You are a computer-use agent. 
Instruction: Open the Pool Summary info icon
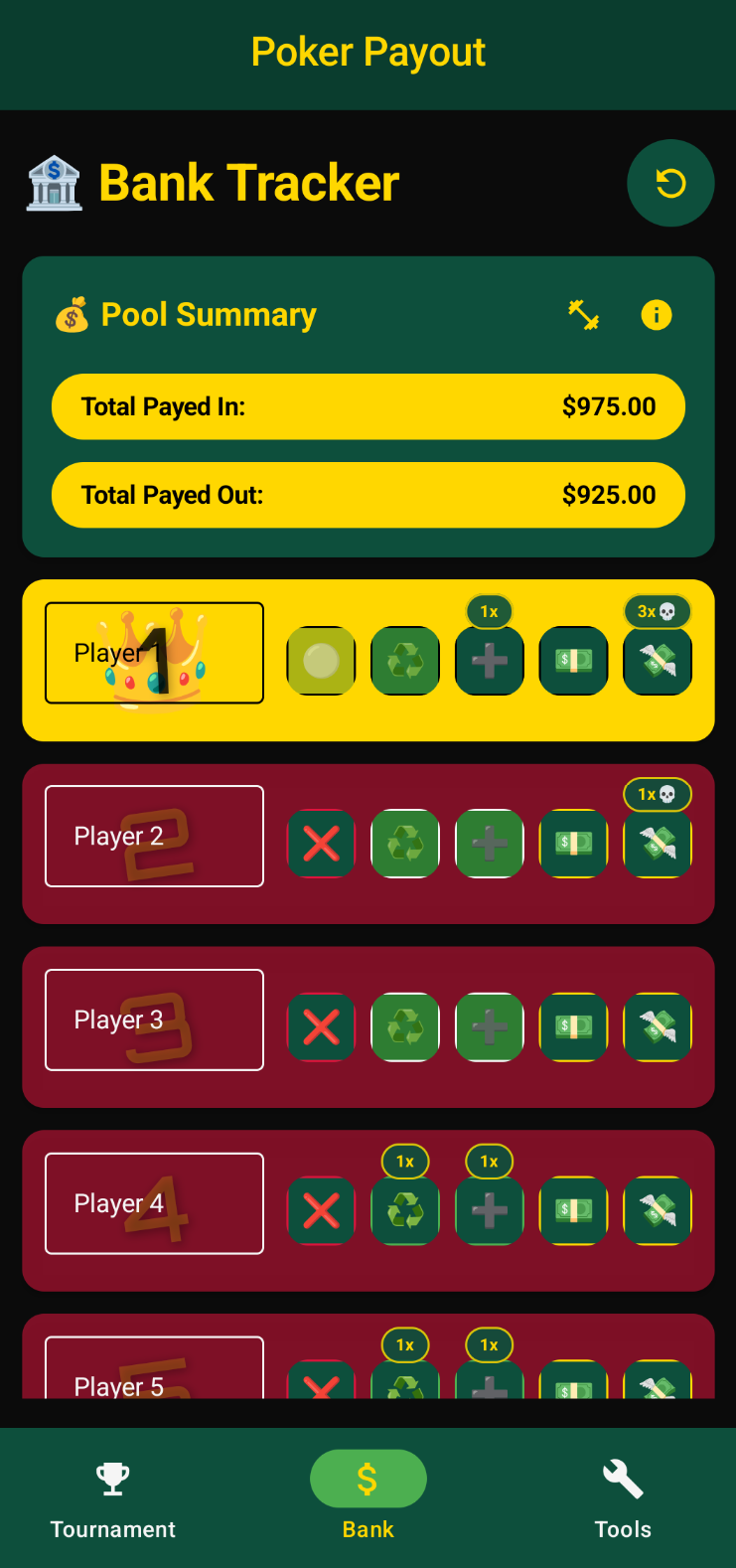coord(656,315)
